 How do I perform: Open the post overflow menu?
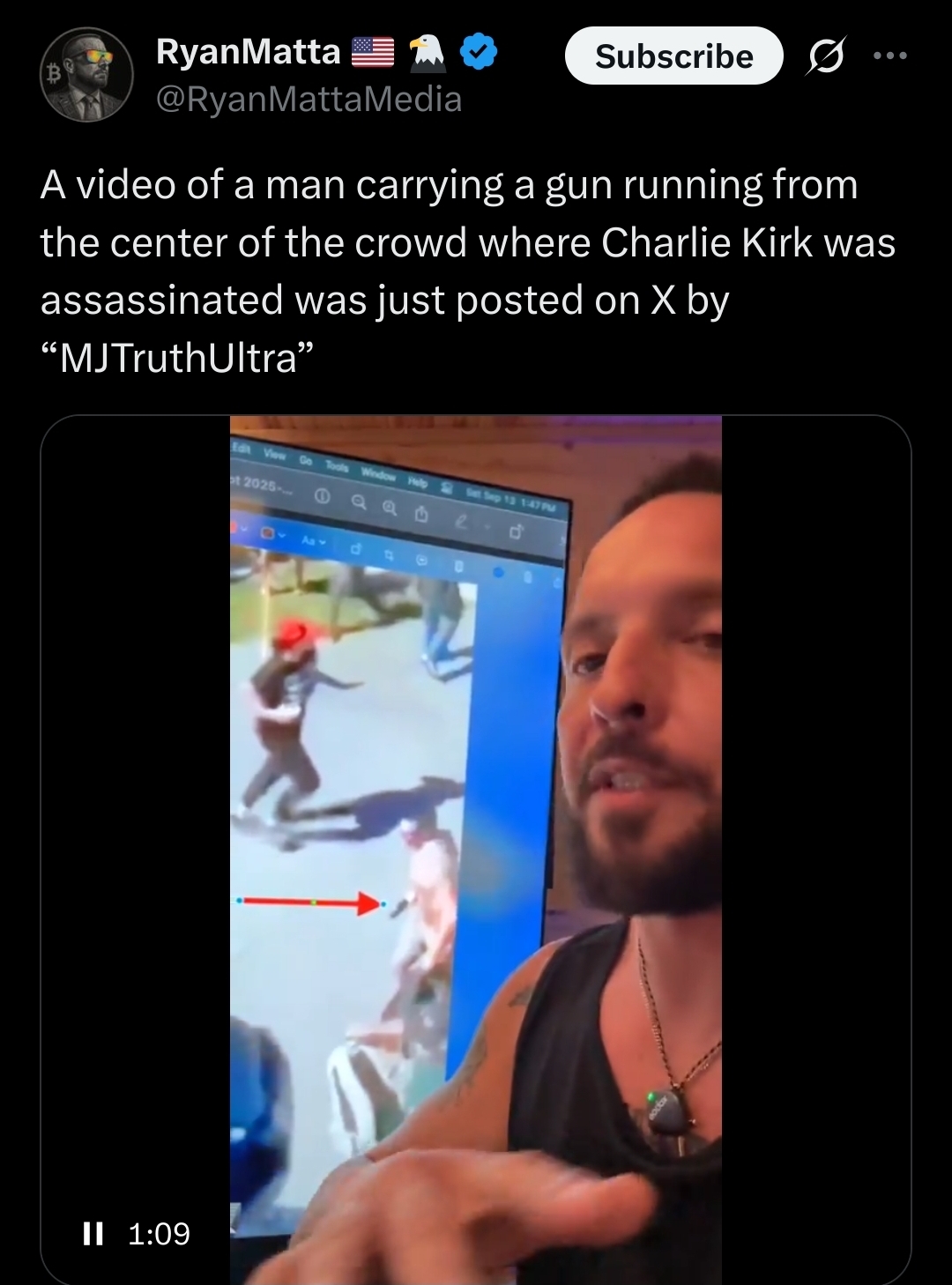(x=889, y=56)
